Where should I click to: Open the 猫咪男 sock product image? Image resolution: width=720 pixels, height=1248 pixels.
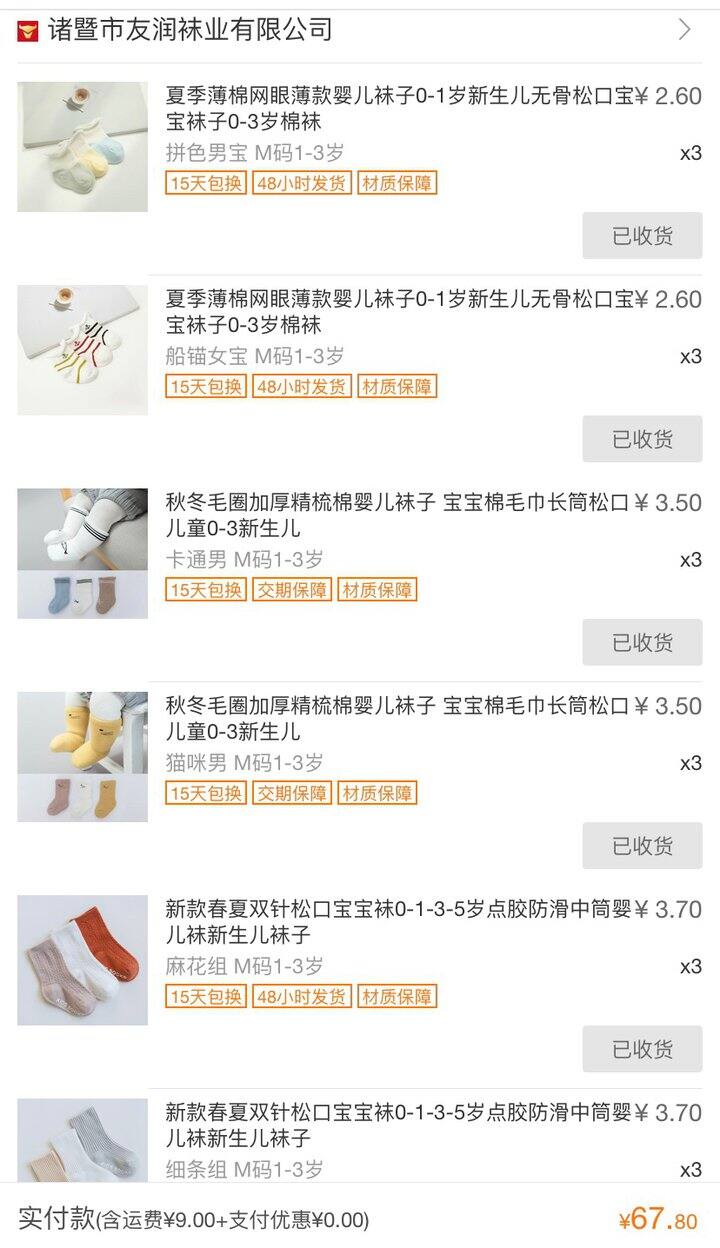[x=82, y=757]
